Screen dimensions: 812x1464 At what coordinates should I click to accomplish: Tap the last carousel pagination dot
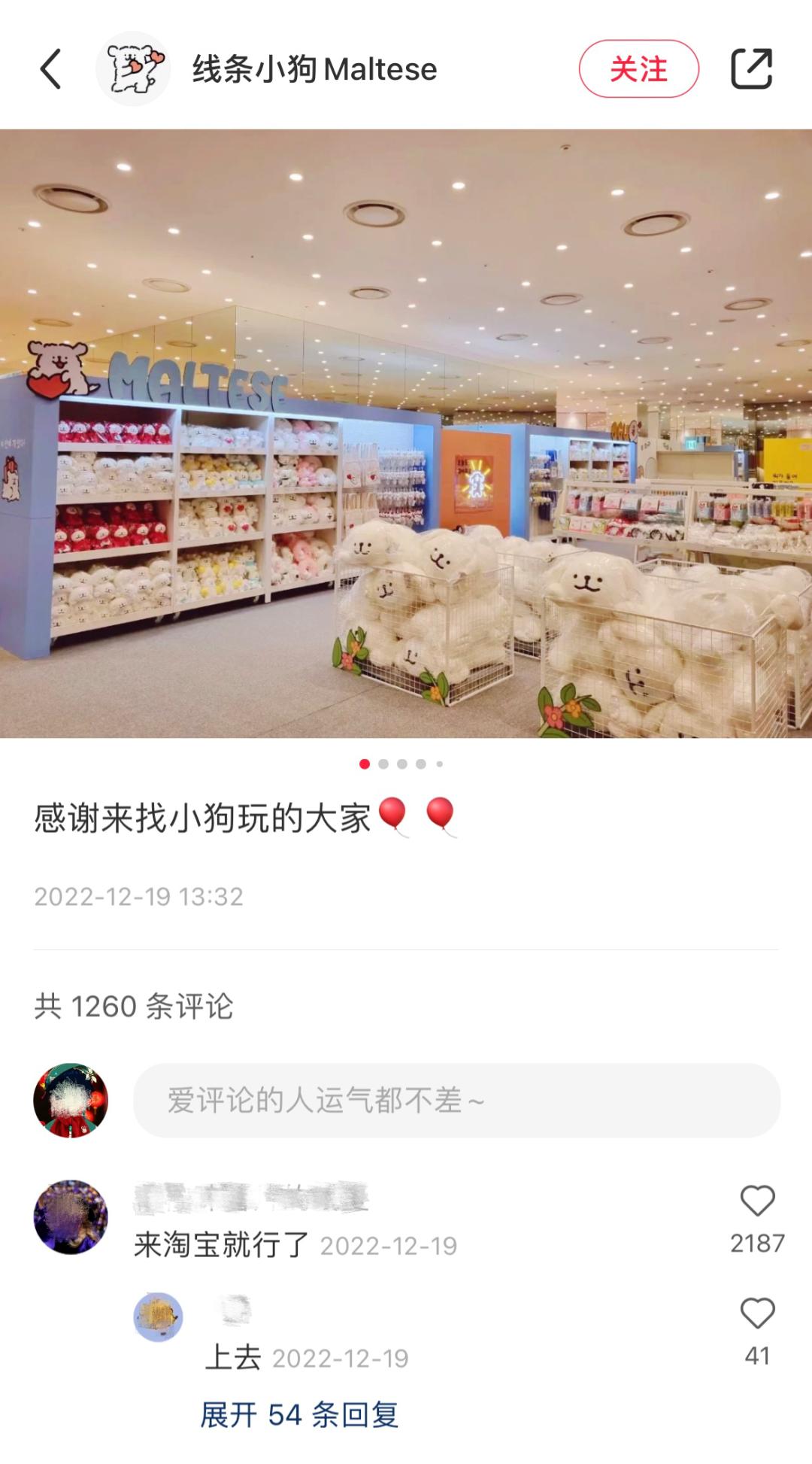coord(439,763)
